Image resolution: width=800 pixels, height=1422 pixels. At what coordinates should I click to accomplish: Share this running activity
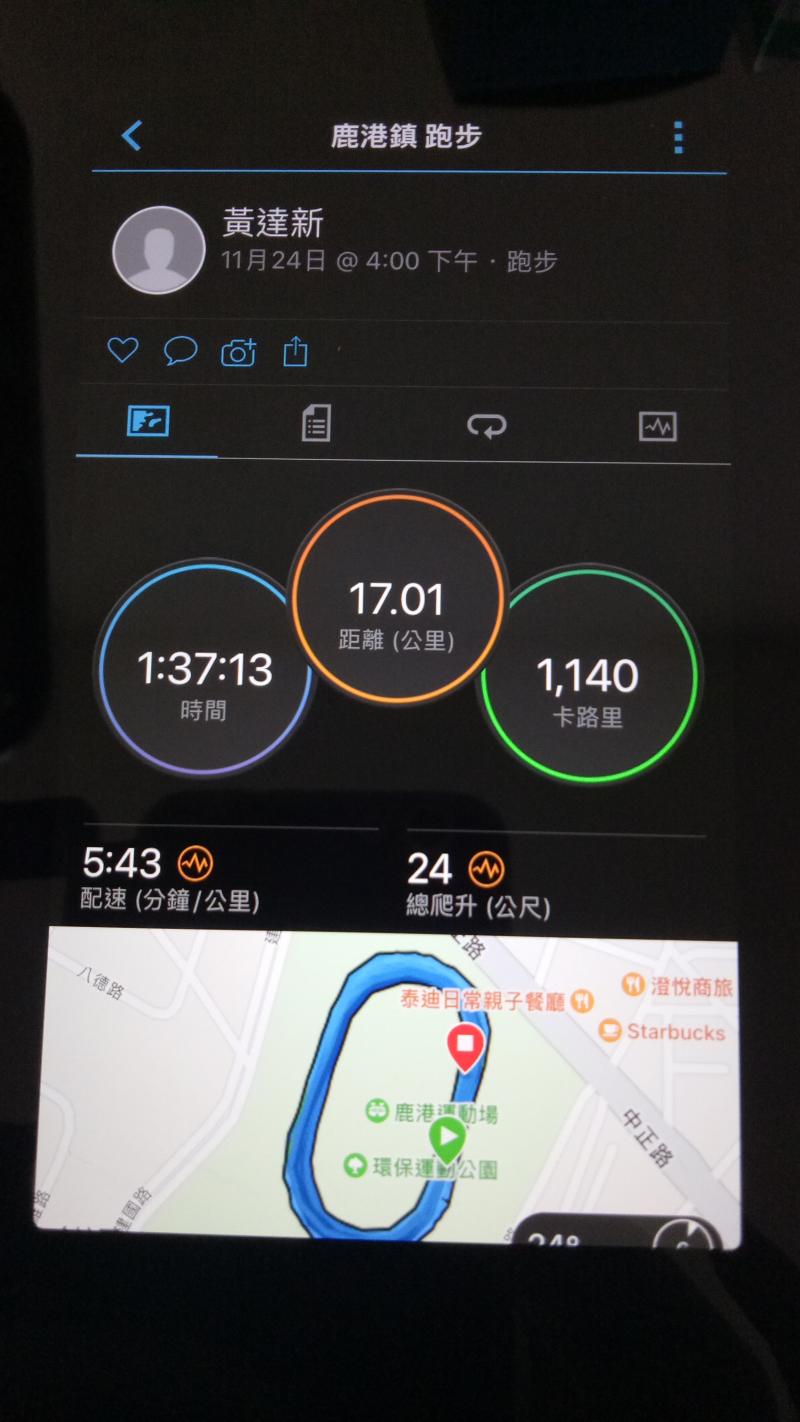[x=295, y=351]
